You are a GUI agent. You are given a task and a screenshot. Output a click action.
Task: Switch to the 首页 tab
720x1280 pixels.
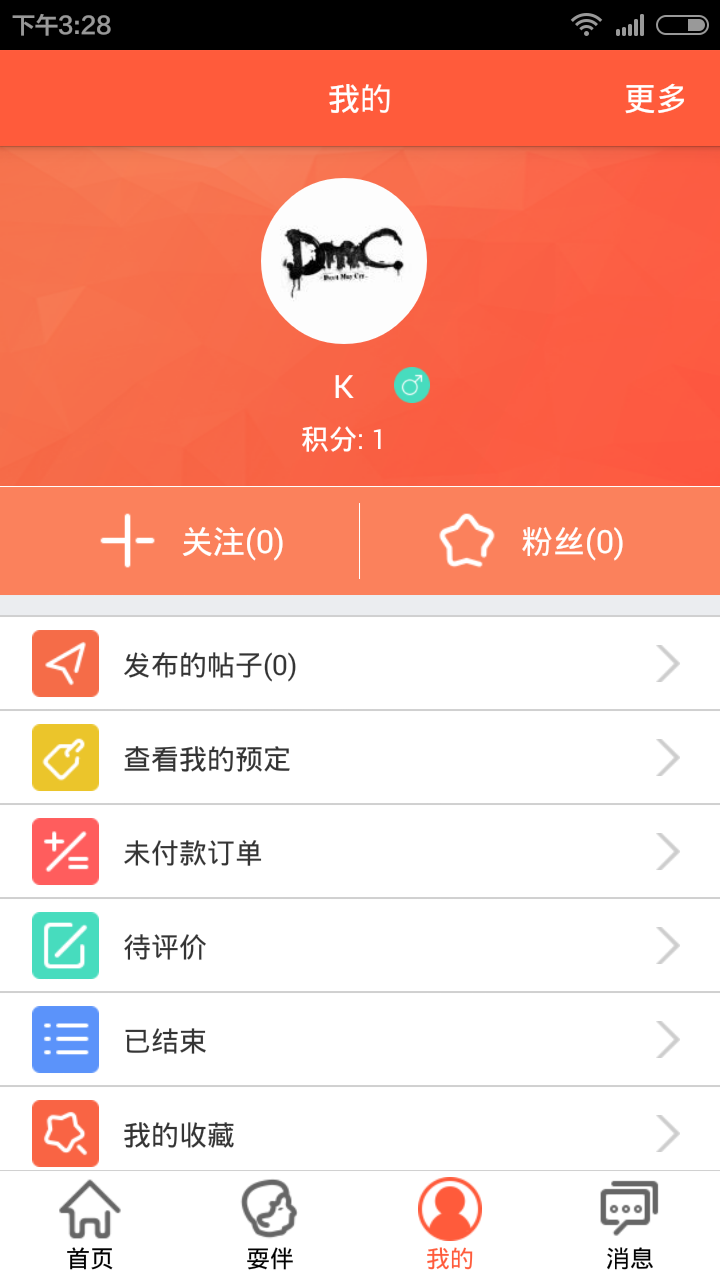90,1226
